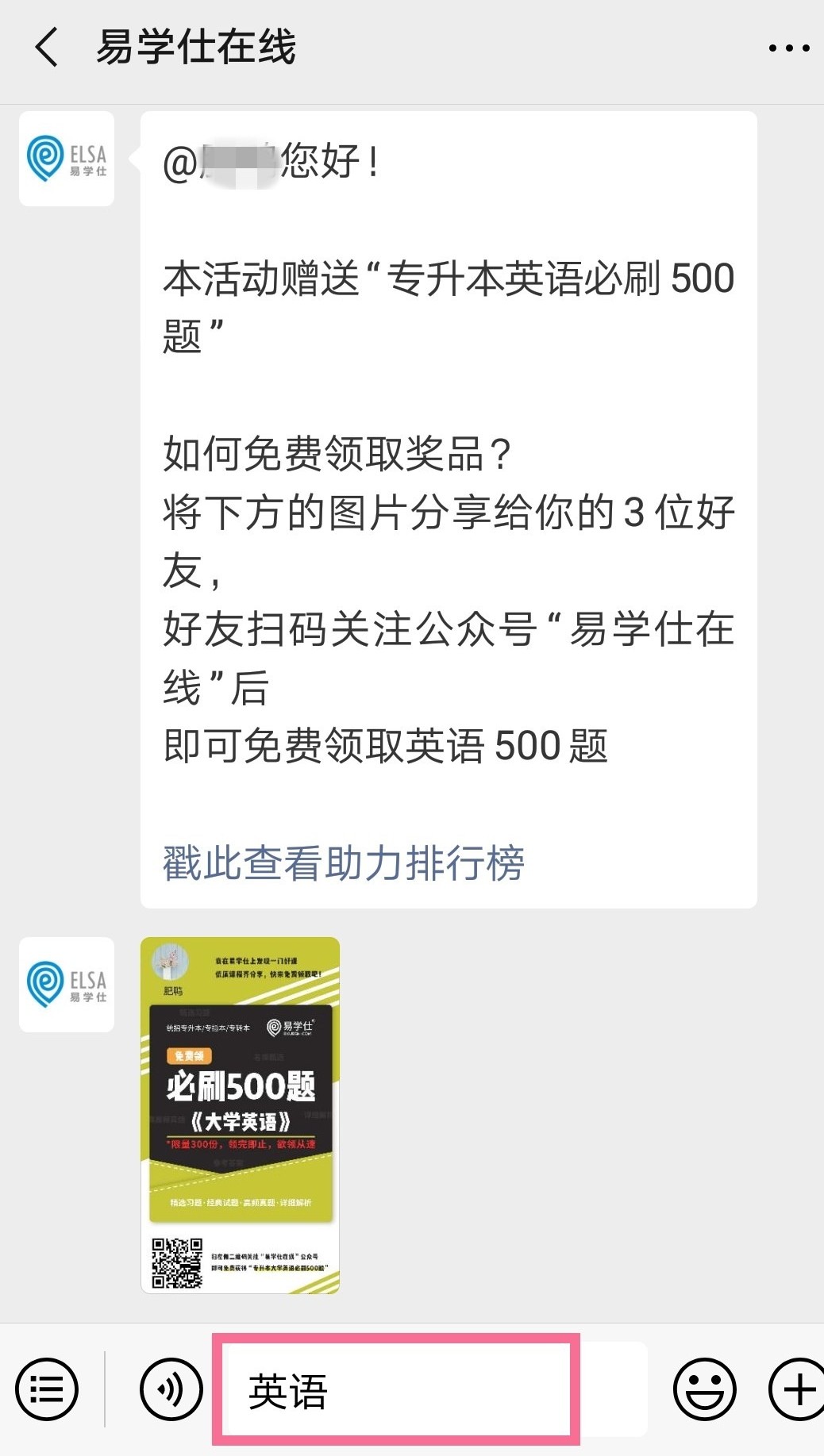Screen dimensions: 824x1456
Task: Open the emoji picker
Action: [x=704, y=1389]
